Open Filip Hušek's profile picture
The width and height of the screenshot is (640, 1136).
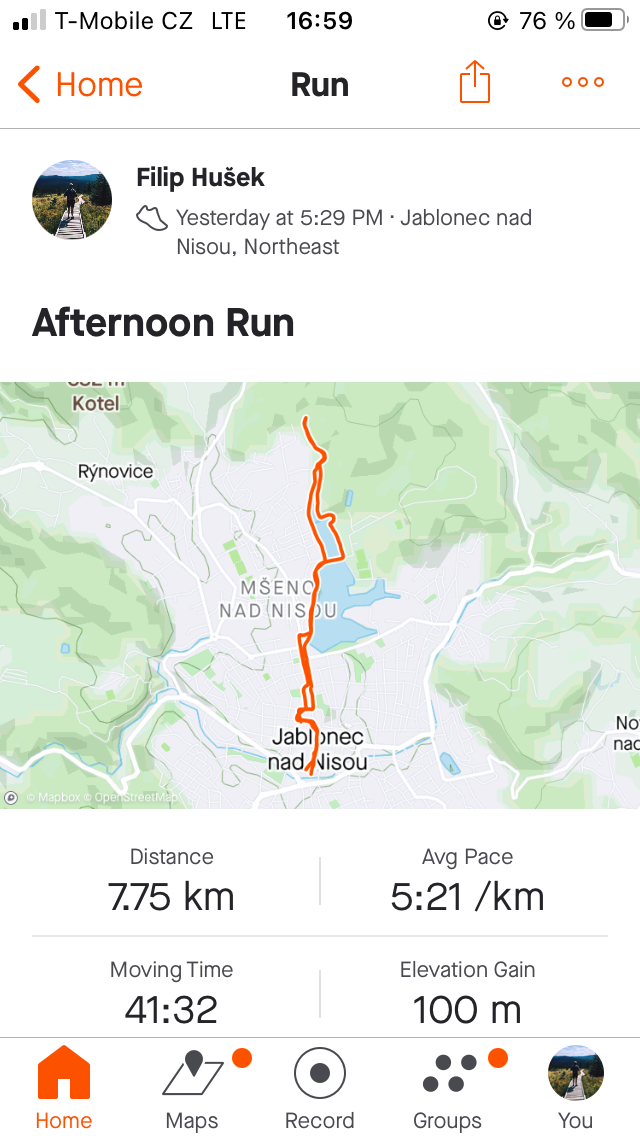pyautogui.click(x=72, y=200)
